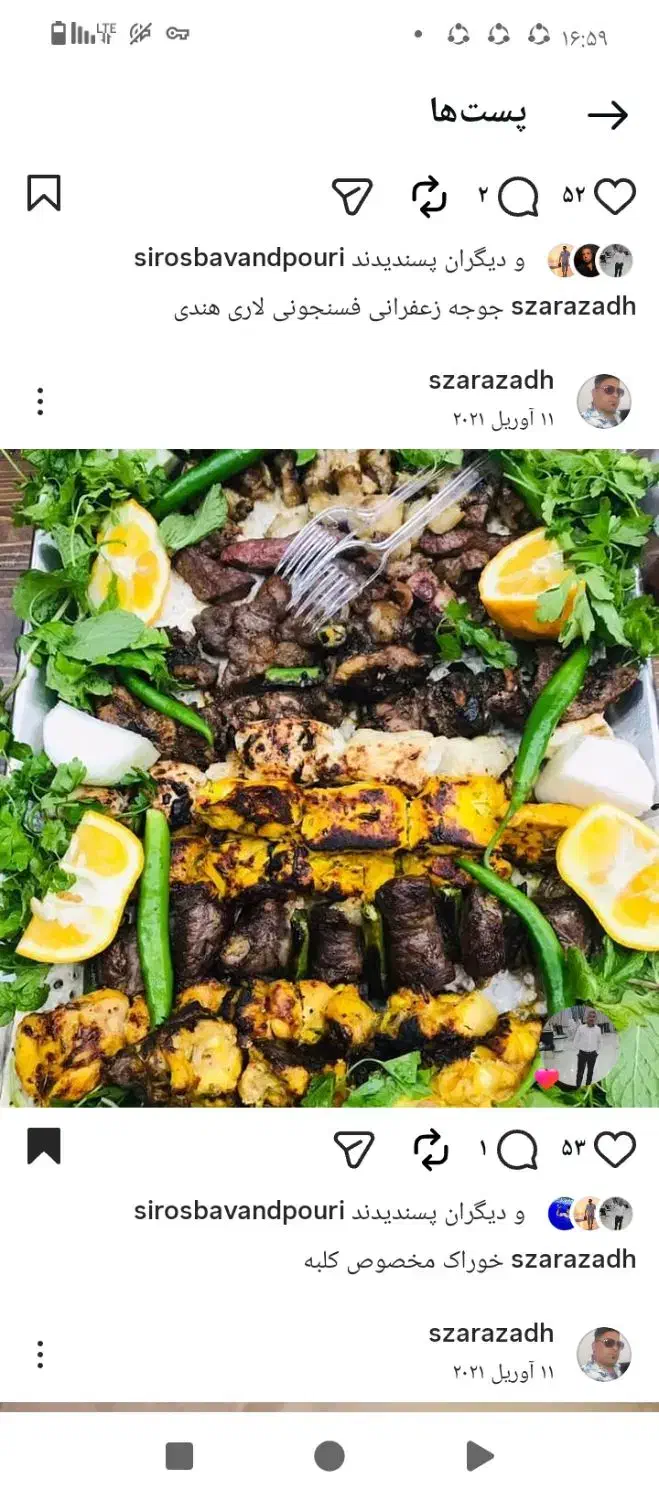Share the جوجه زعفرانی post
The width and height of the screenshot is (659, 1500).
(x=353, y=196)
